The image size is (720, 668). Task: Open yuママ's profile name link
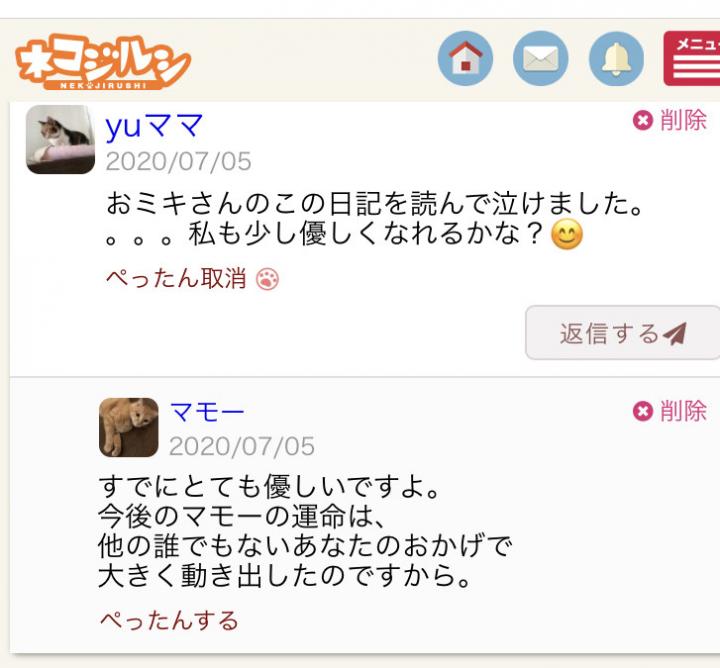[154, 127]
